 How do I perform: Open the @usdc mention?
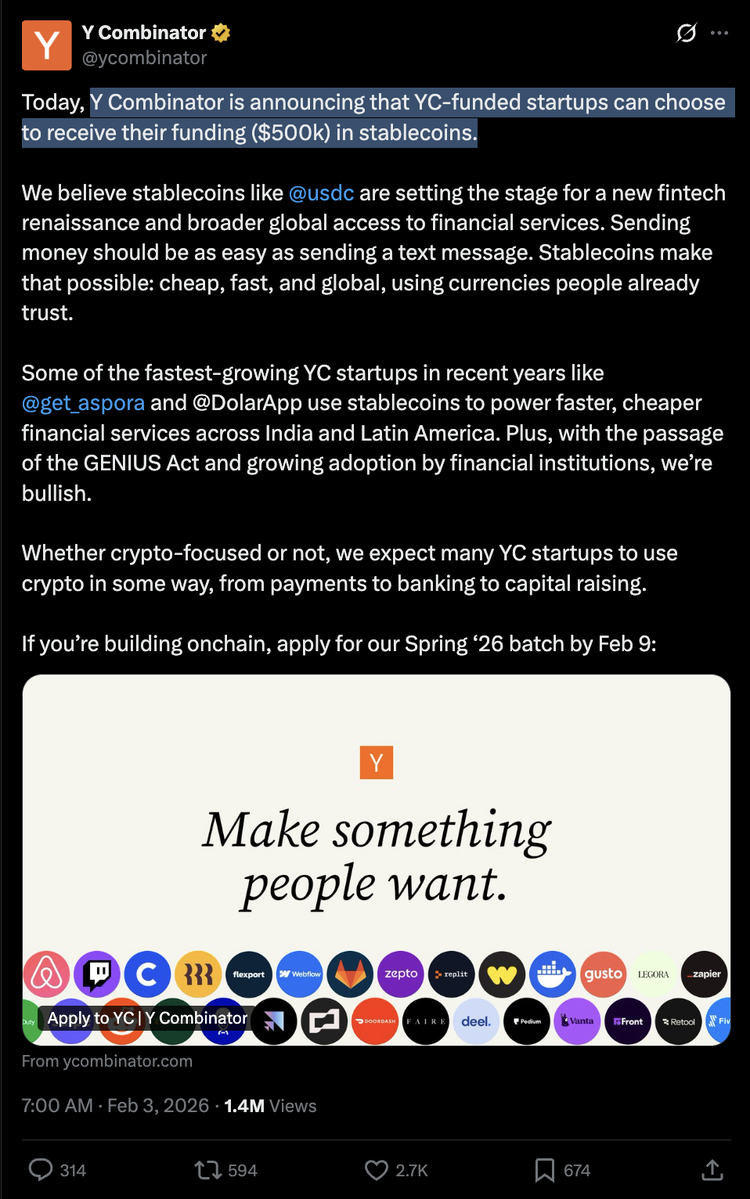(x=321, y=192)
